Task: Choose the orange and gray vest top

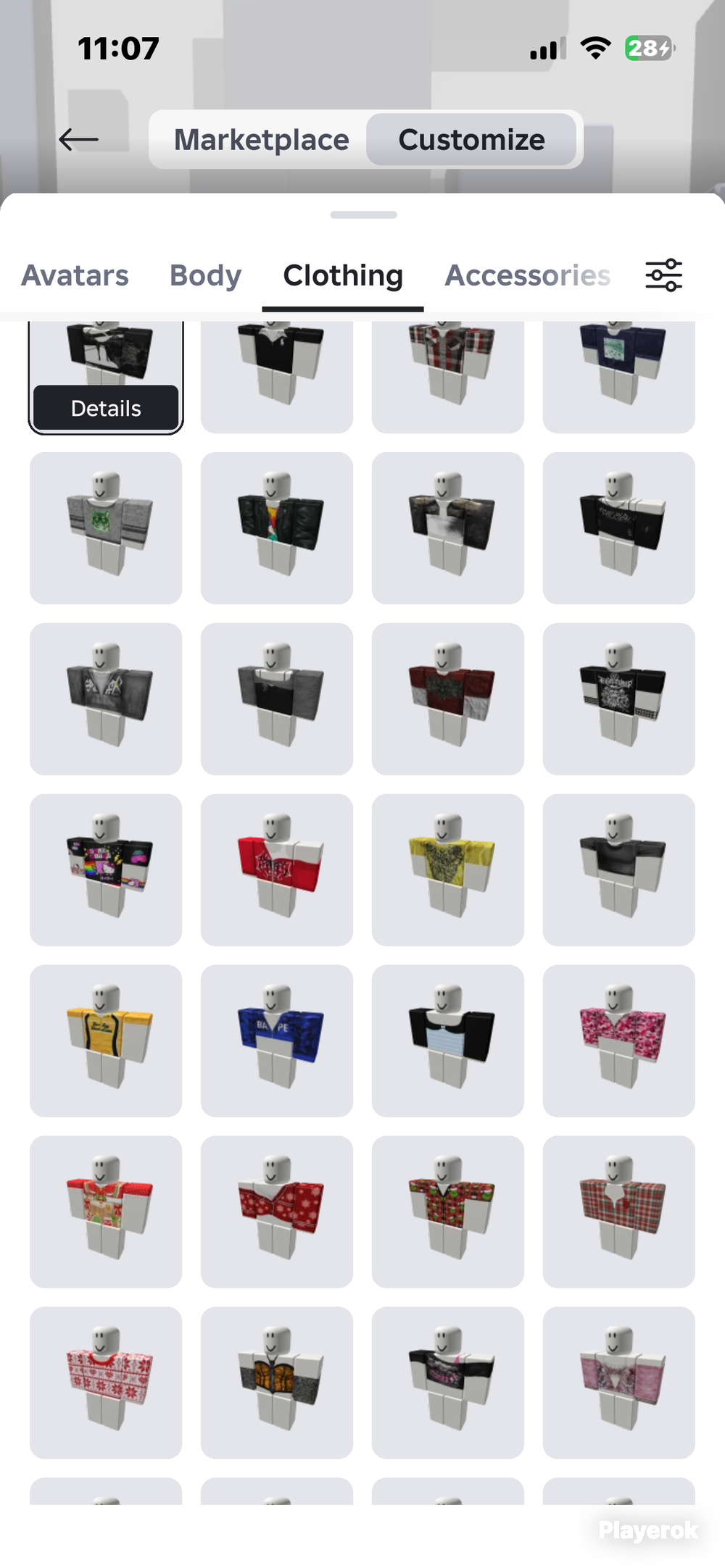Action: [277, 1383]
